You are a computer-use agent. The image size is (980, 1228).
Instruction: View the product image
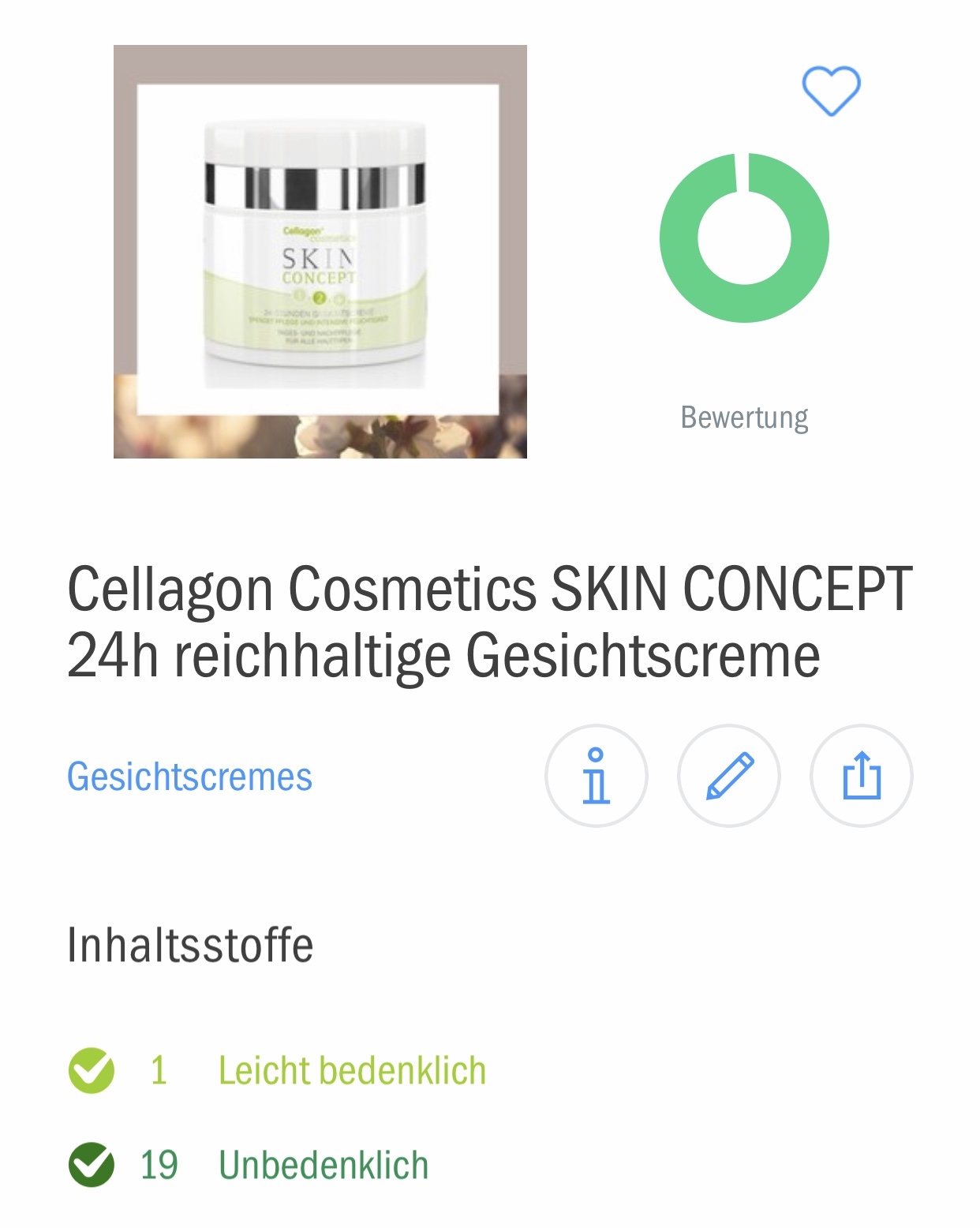320,251
